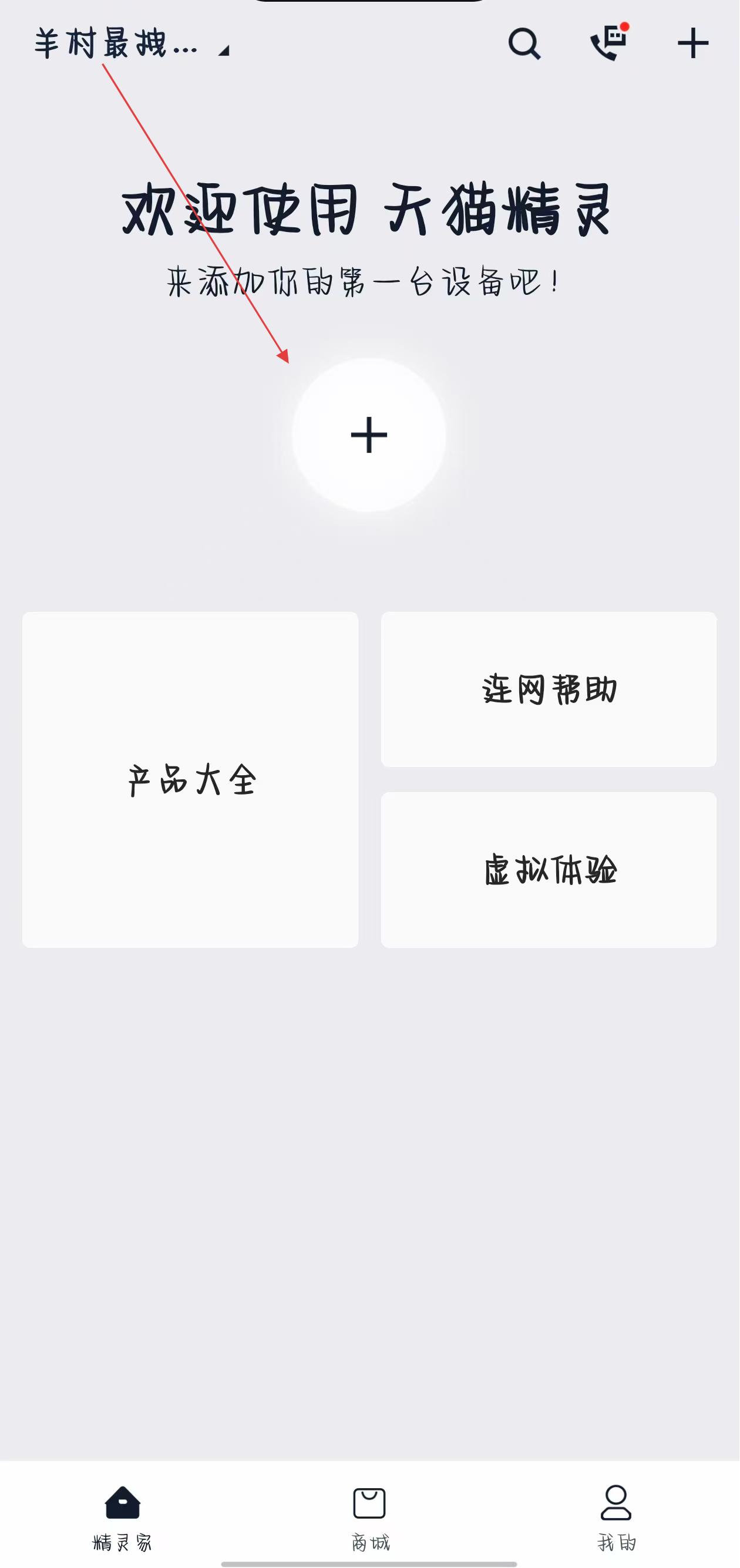Viewport: 740px width, 1568px height.
Task: Open the call messages icon
Action: pyautogui.click(x=608, y=43)
